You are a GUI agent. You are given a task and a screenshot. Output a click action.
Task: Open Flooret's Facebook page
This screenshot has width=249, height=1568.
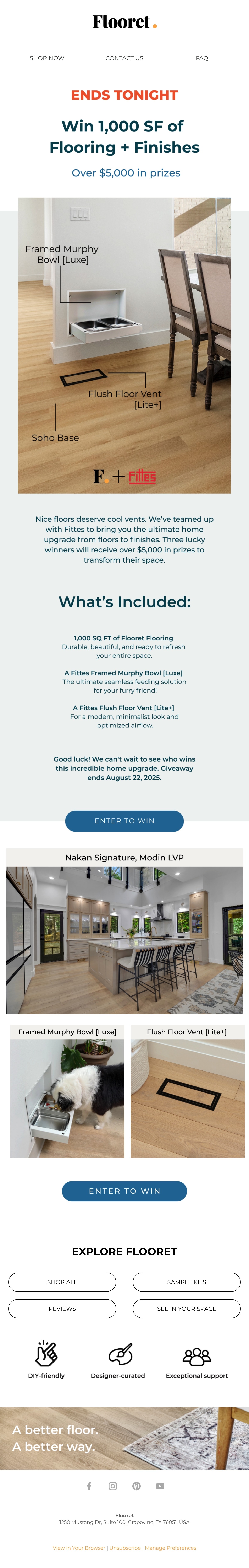[x=89, y=1486]
